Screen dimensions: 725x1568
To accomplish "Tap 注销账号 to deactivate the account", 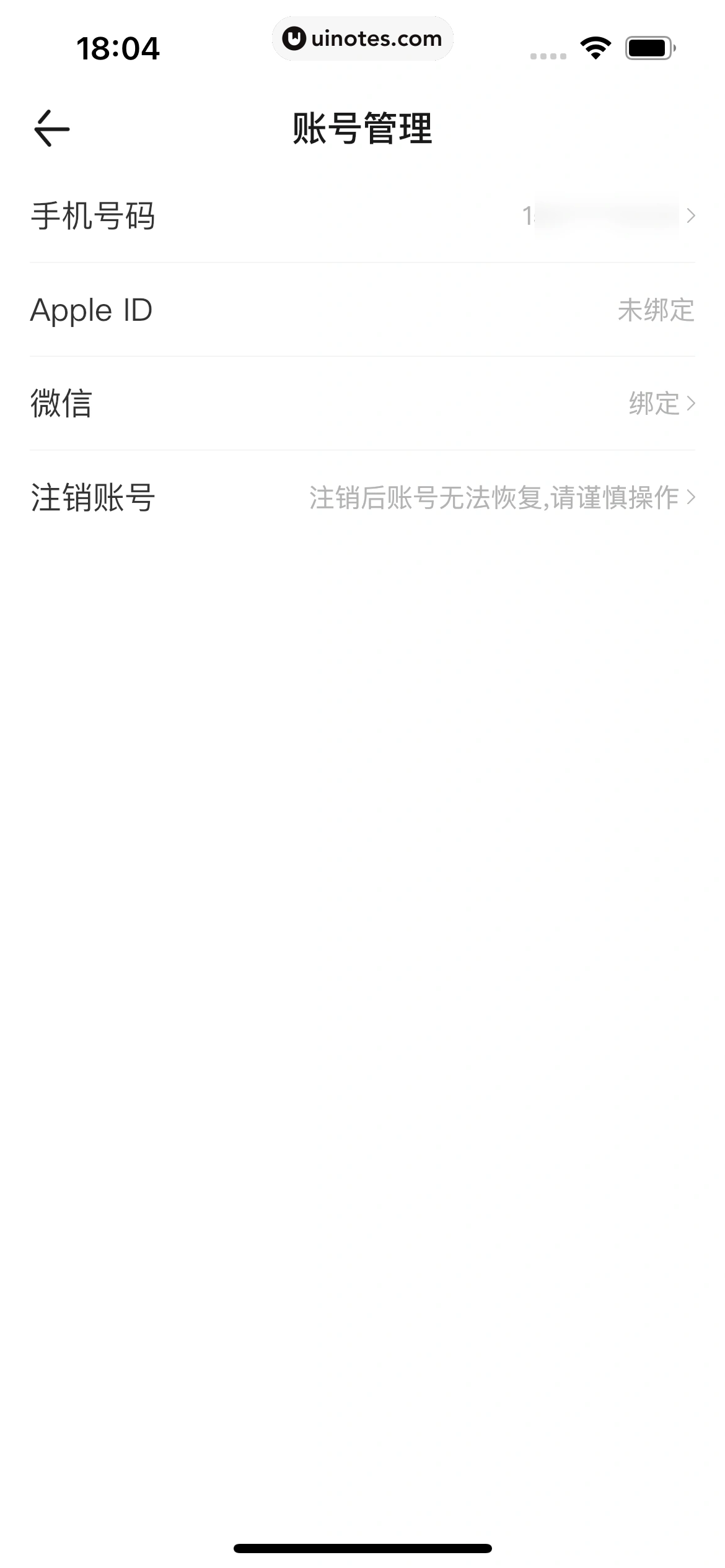I will [x=94, y=497].
